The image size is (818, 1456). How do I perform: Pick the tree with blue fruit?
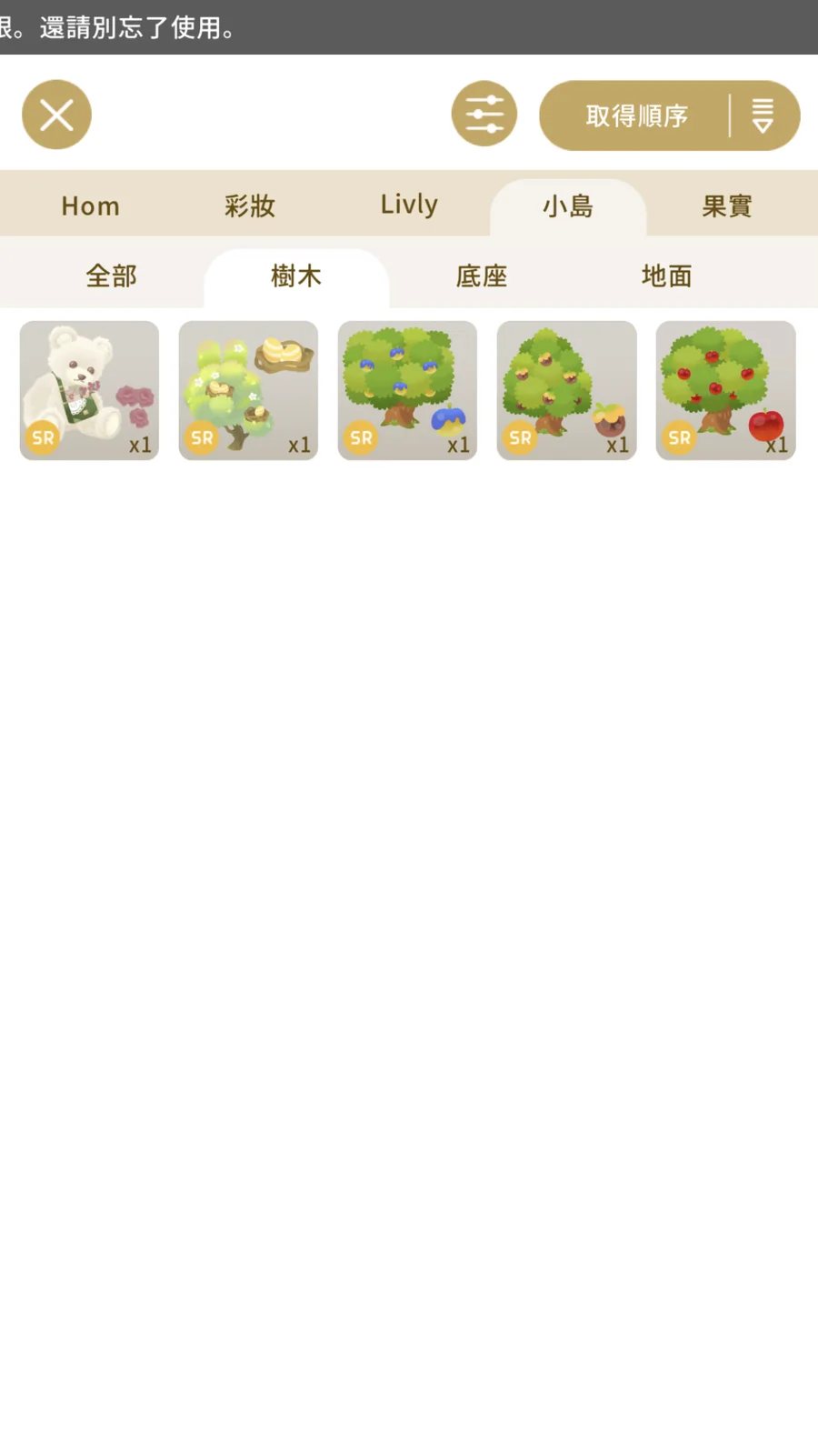point(407,390)
